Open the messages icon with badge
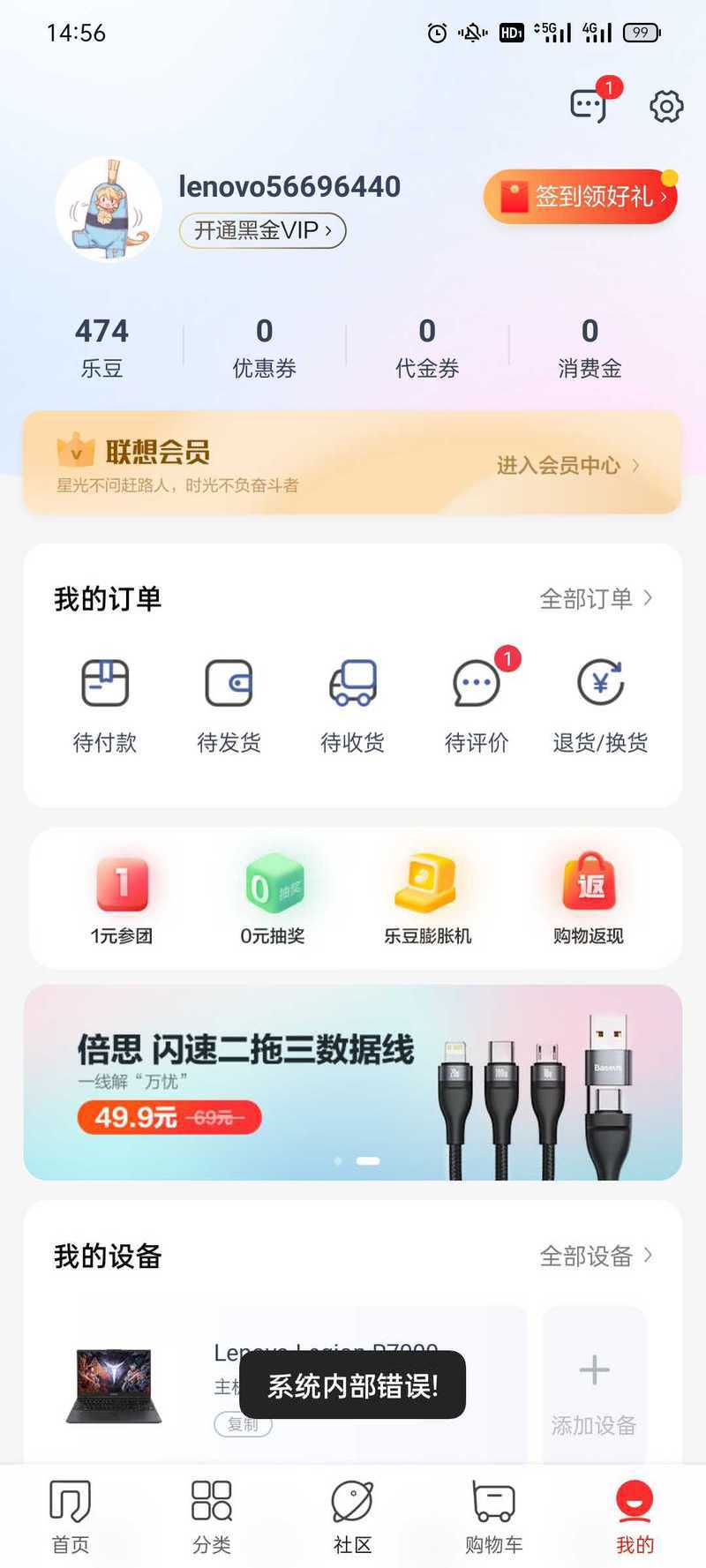Viewport: 706px width, 1568px height. pos(590,104)
